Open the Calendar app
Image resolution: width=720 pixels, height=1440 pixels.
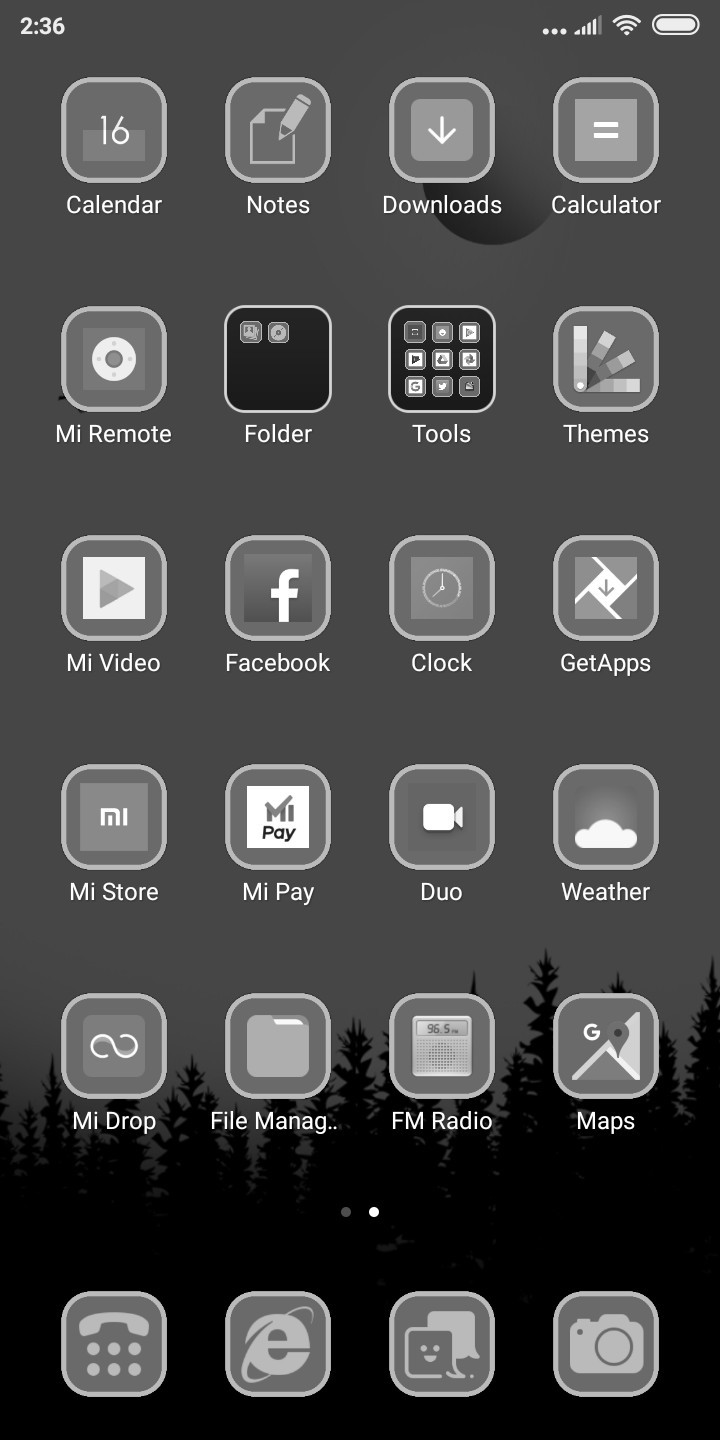(x=114, y=130)
